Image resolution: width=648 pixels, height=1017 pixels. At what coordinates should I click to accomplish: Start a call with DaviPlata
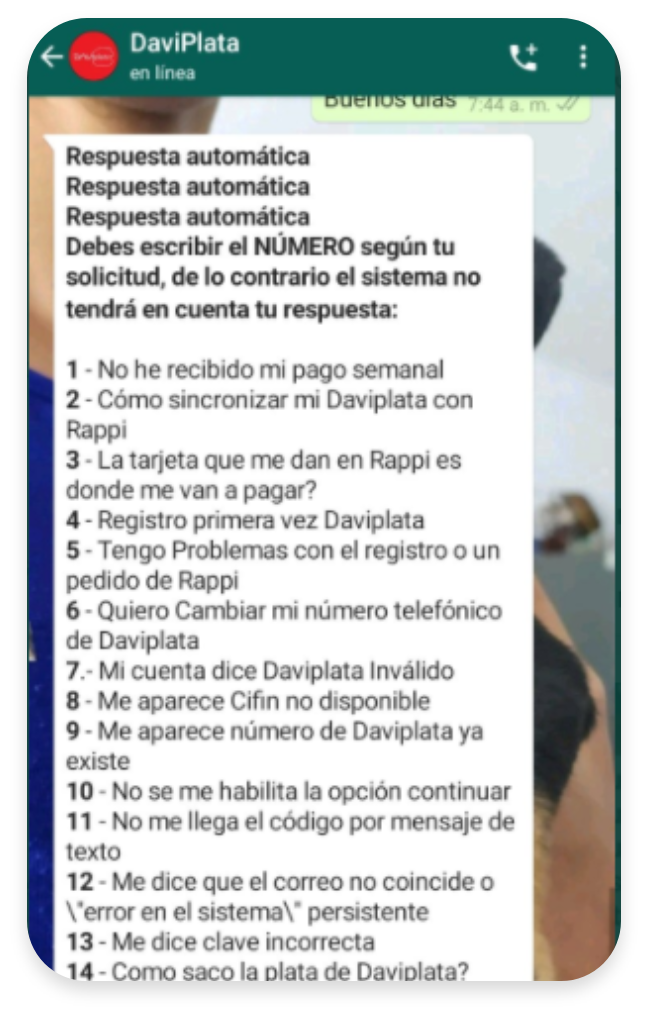point(523,57)
